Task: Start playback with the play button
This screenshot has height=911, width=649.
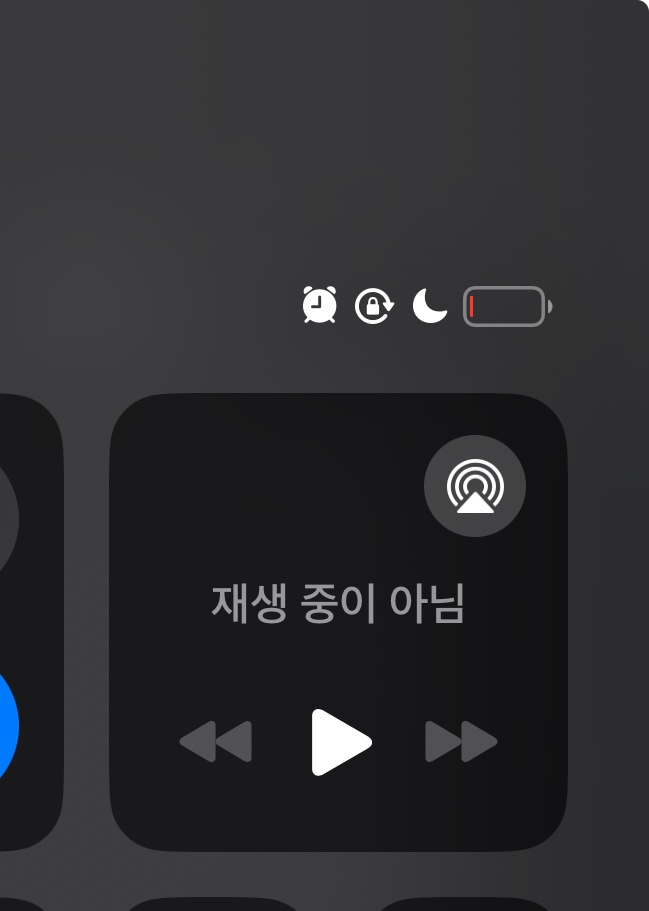Action: click(x=340, y=742)
